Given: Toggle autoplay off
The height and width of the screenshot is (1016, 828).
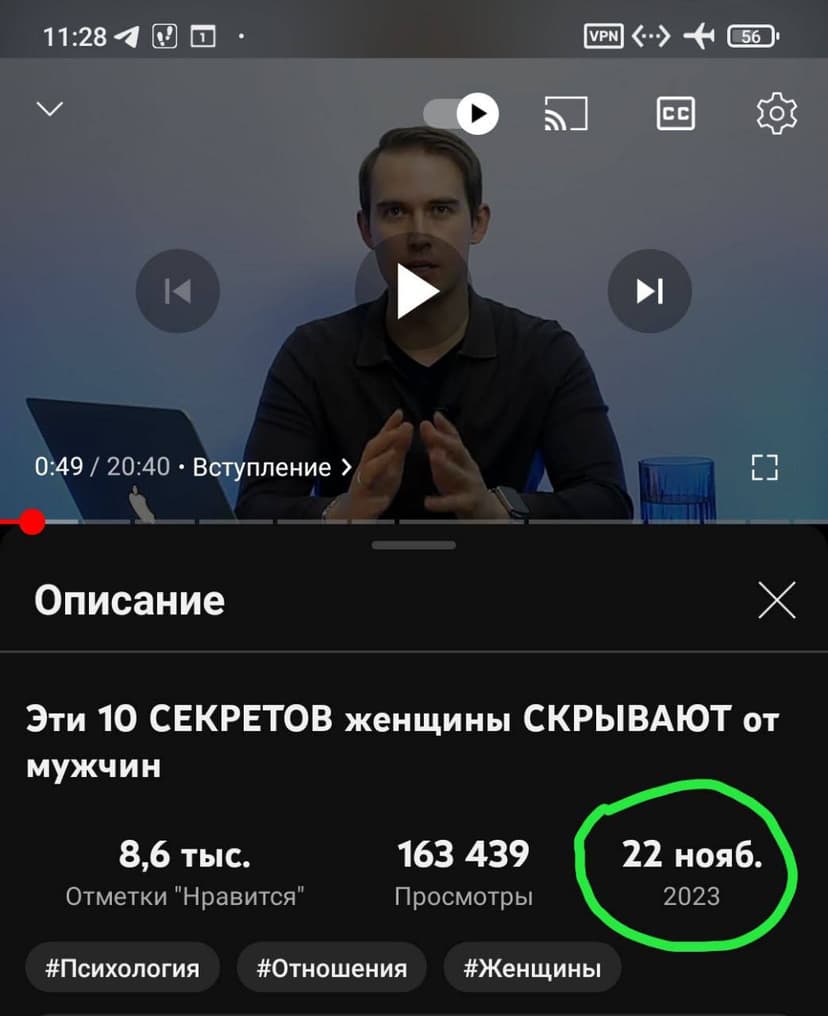Looking at the screenshot, I should pos(455,113).
